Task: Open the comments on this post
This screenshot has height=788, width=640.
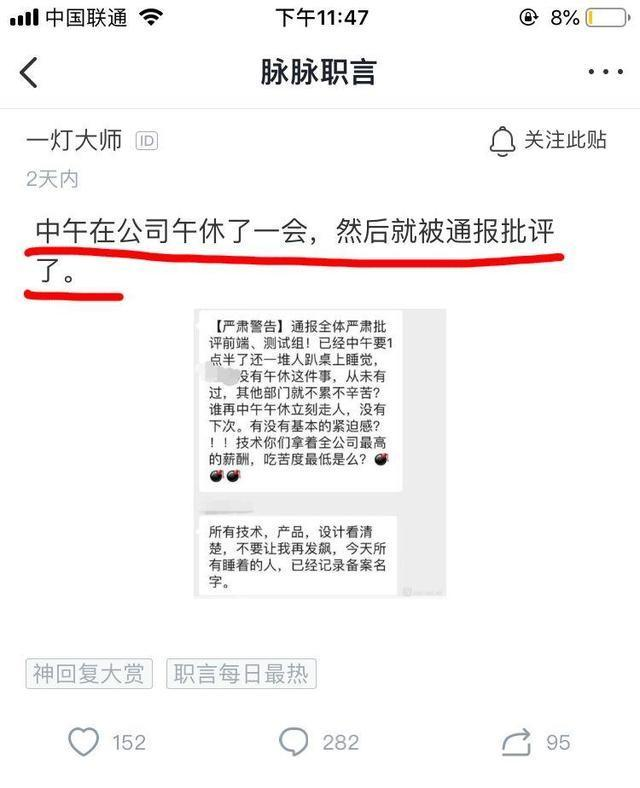Action: click(293, 741)
